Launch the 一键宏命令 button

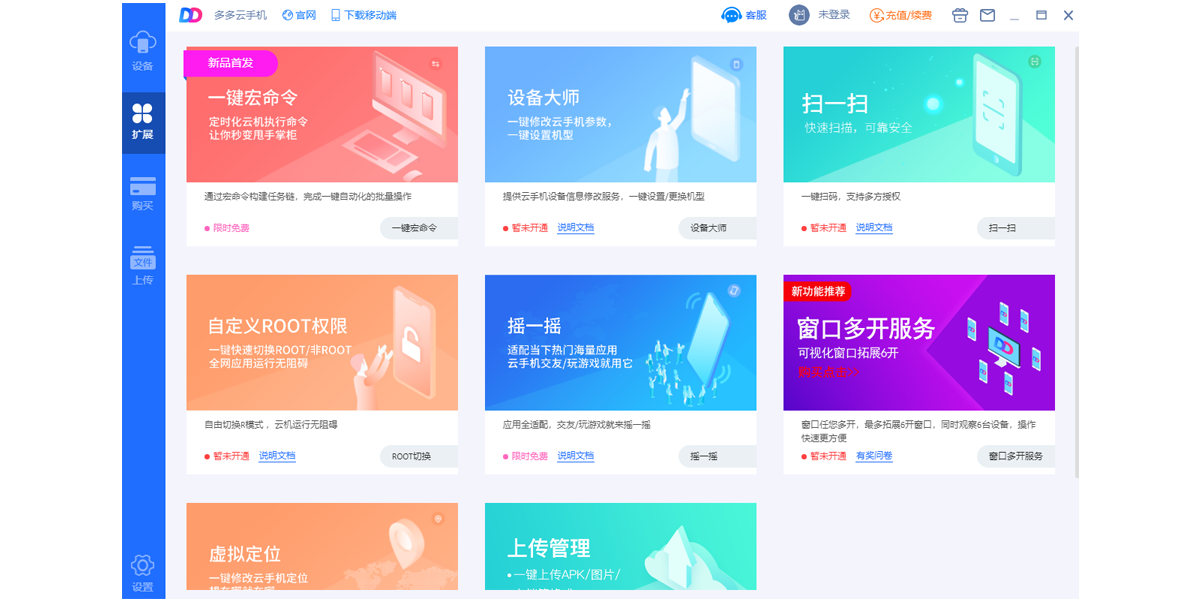(416, 228)
